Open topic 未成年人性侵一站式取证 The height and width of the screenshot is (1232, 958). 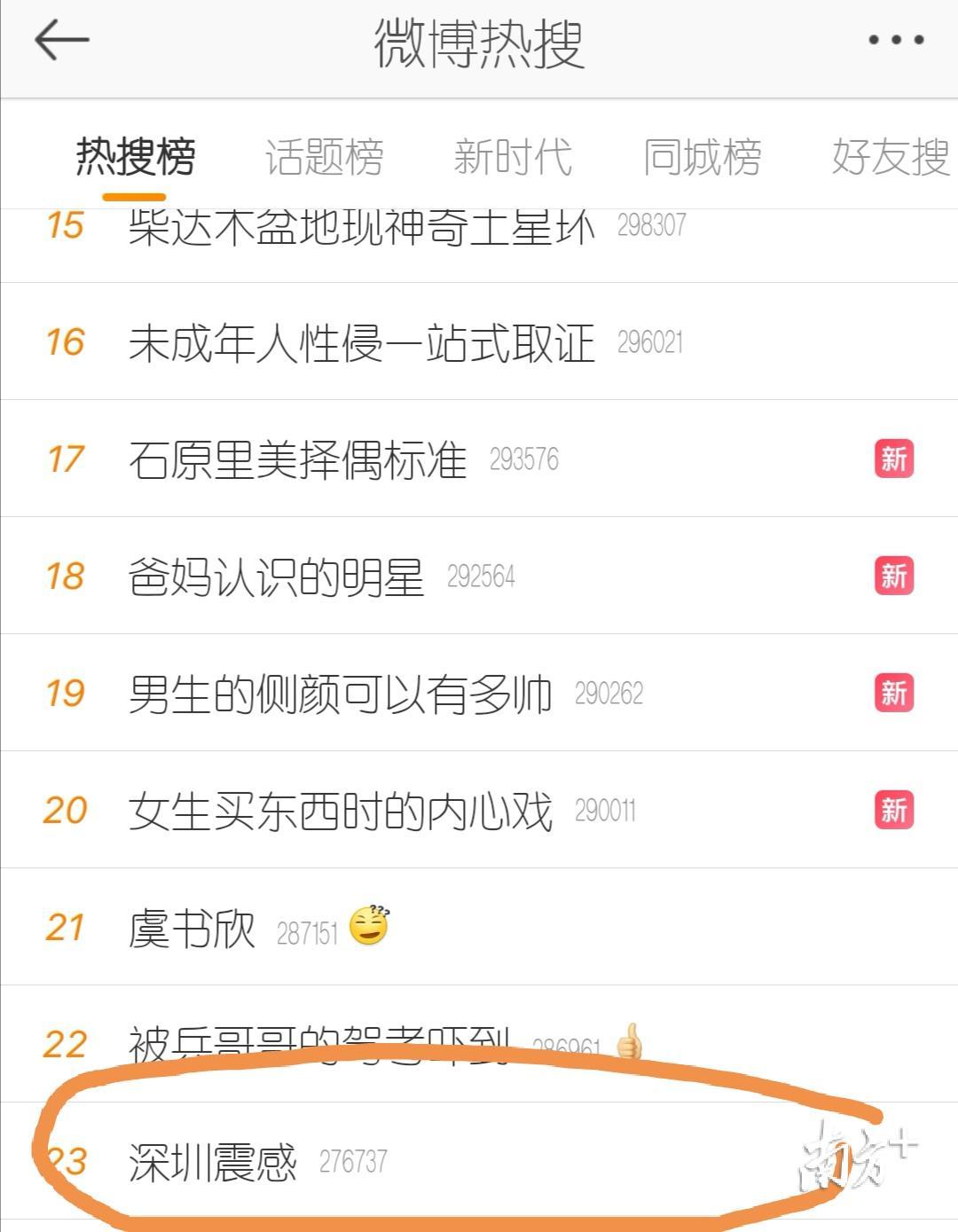(361, 342)
